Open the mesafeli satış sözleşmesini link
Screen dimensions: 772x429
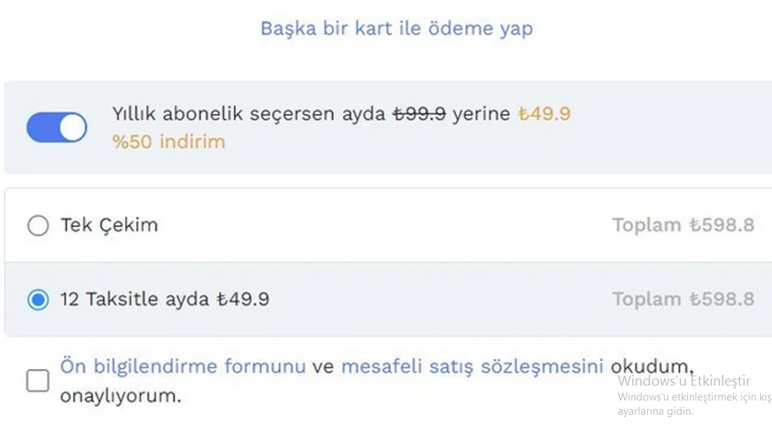point(472,366)
